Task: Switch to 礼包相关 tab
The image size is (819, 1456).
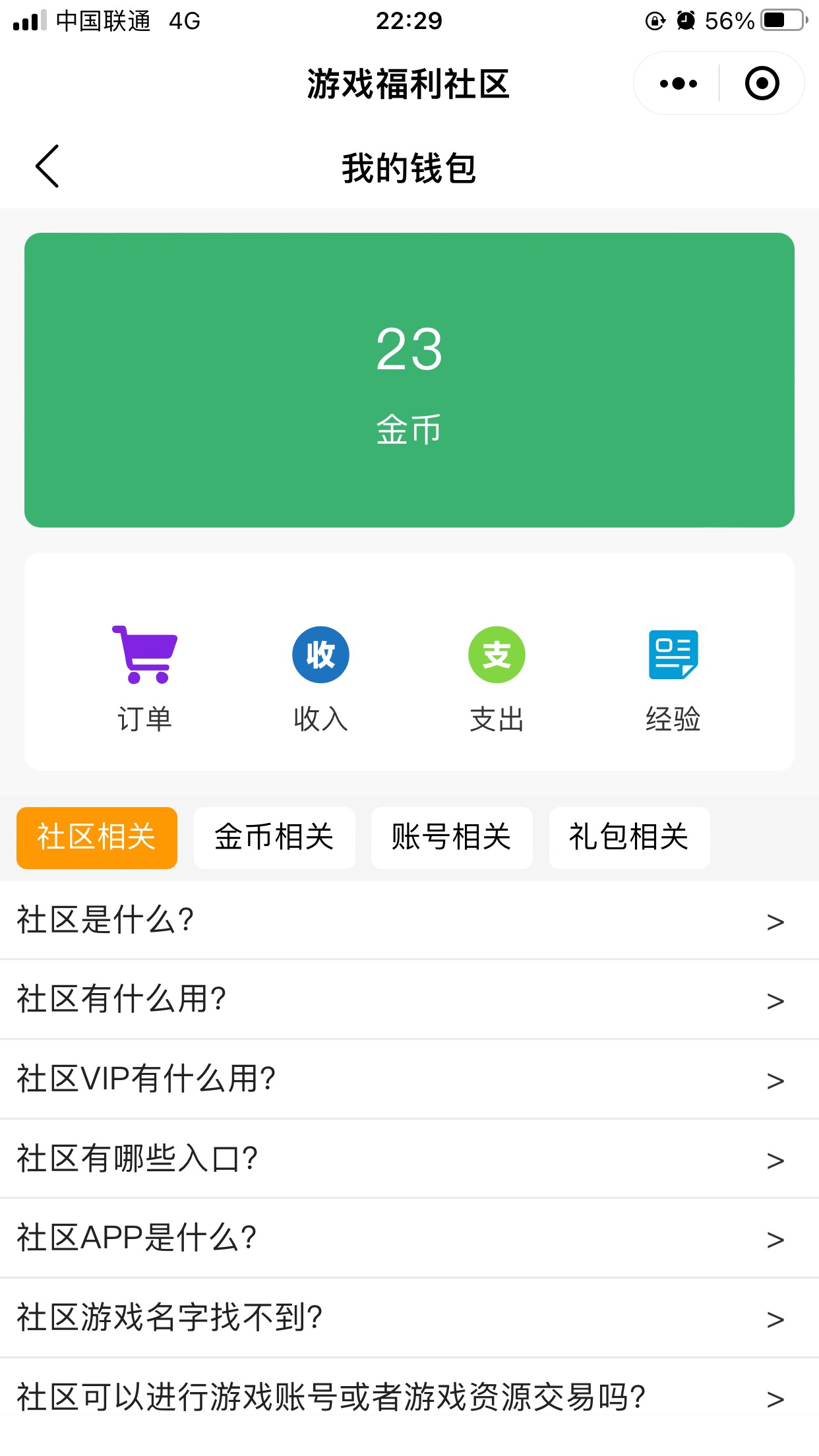Action: pos(629,837)
